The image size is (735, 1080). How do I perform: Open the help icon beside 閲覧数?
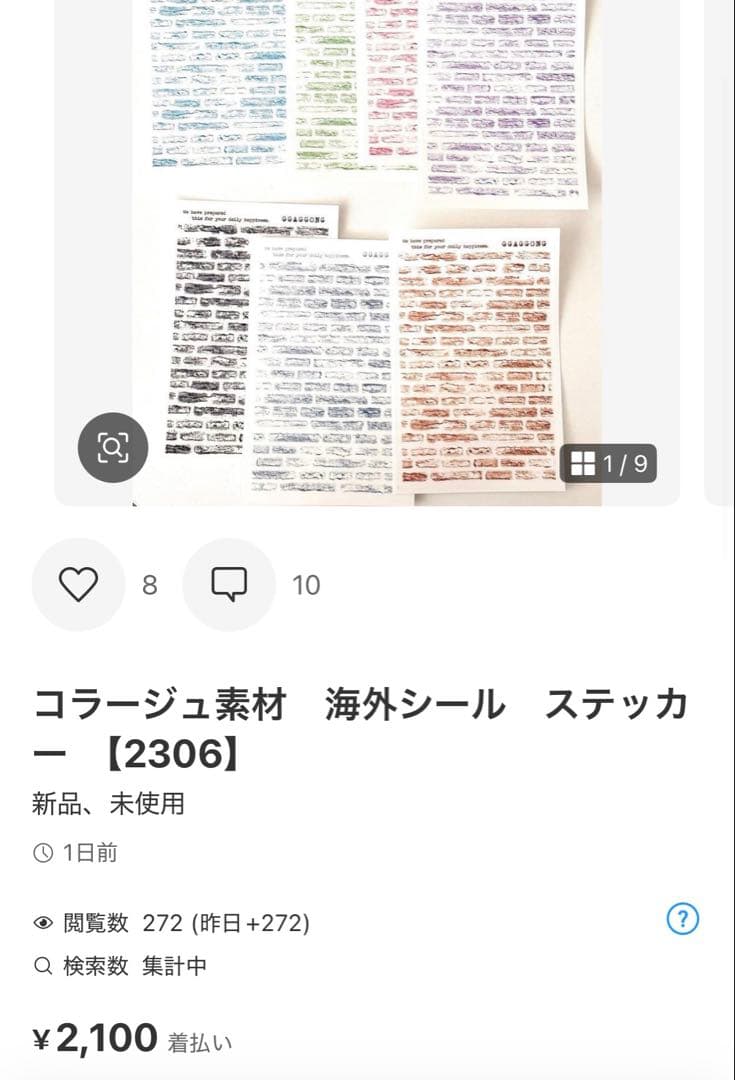coord(683,918)
